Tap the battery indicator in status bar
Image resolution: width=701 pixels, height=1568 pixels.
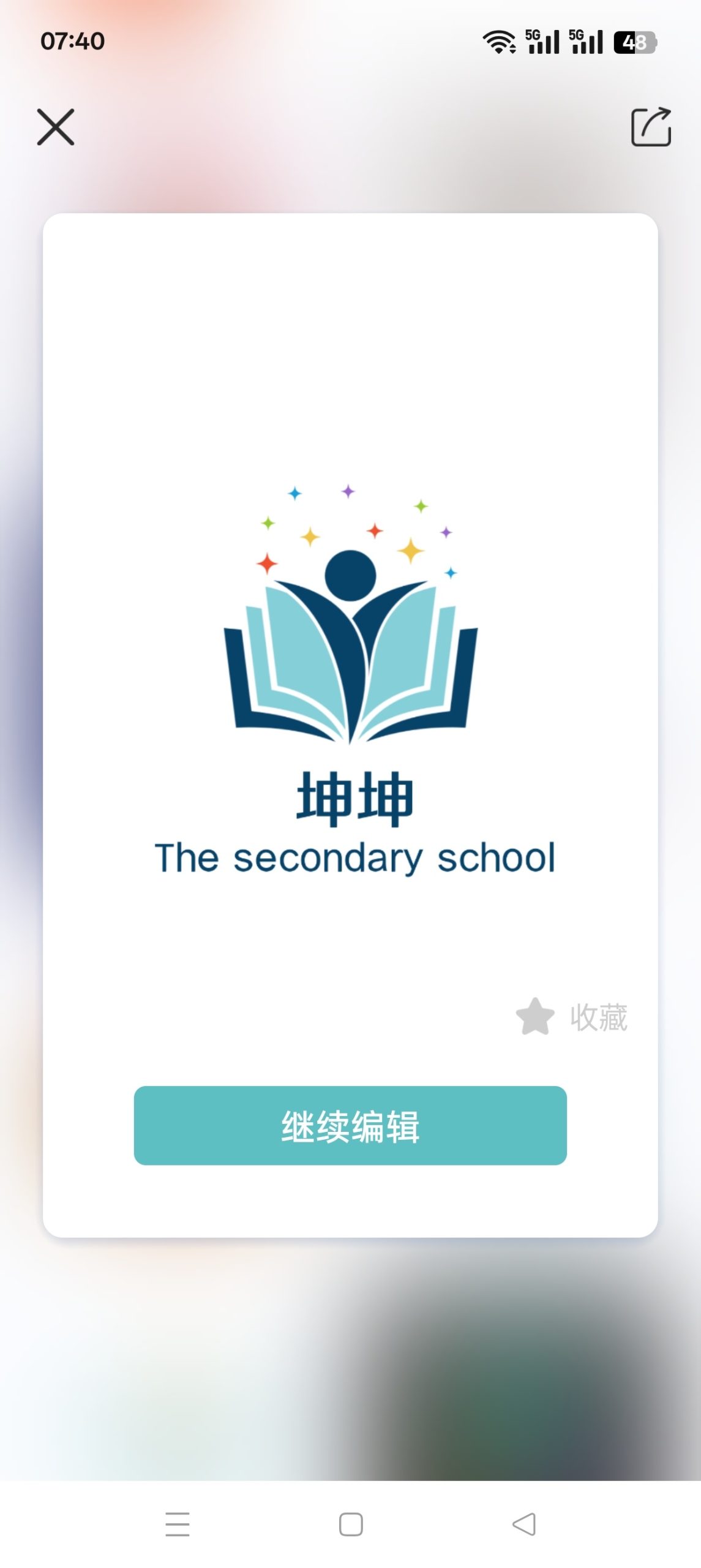pos(635,42)
